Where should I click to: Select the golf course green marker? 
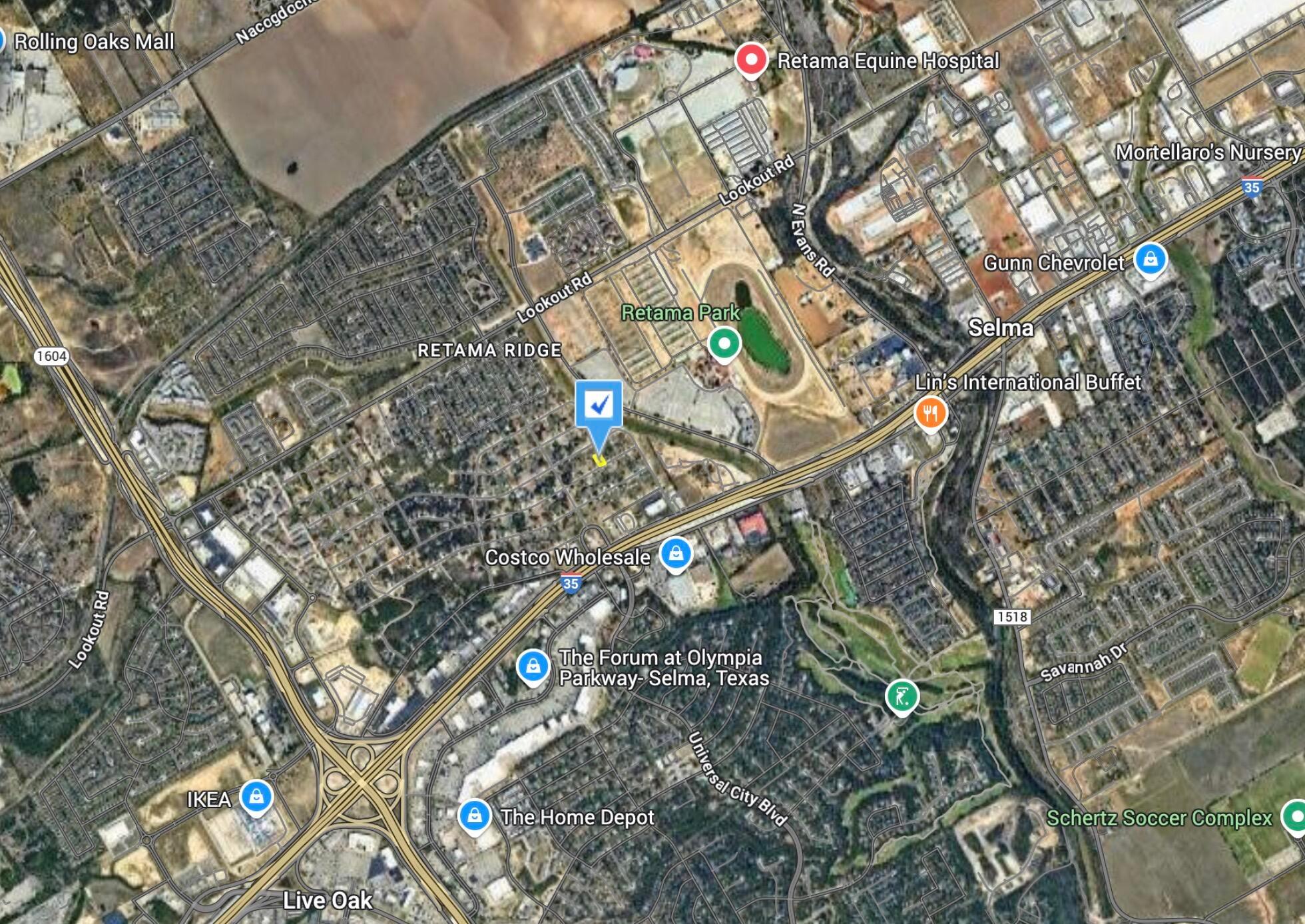coord(902,696)
